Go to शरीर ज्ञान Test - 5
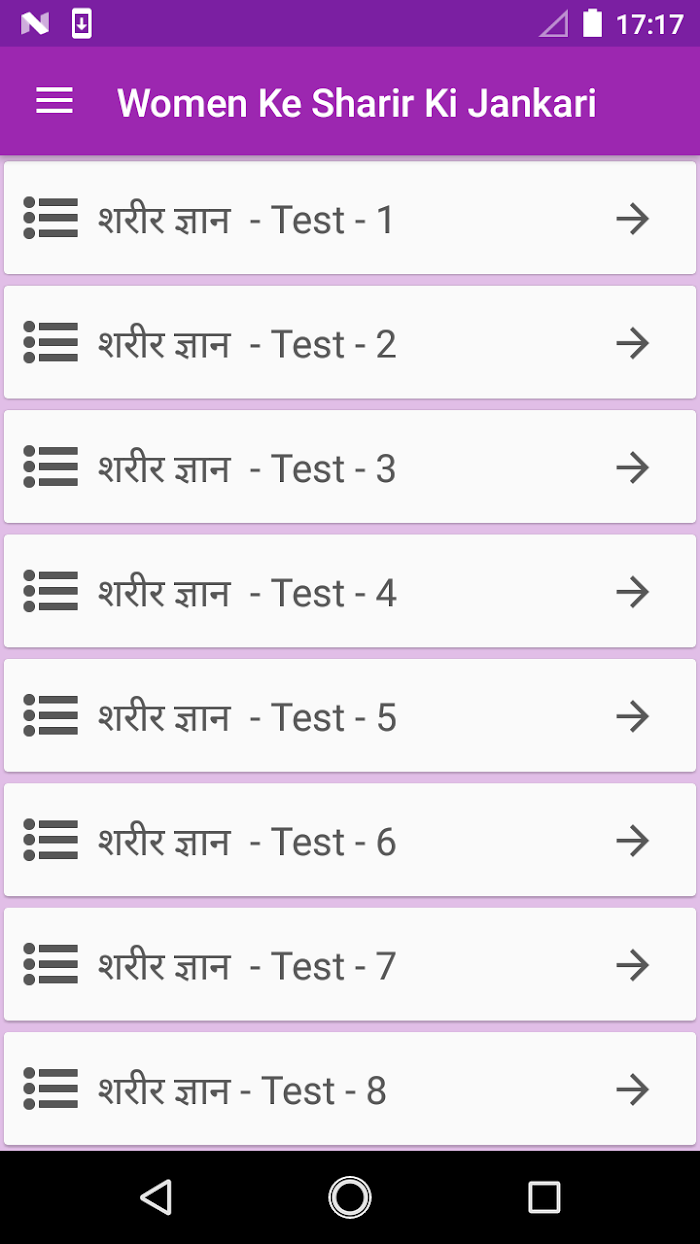The image size is (700, 1244). (x=350, y=716)
